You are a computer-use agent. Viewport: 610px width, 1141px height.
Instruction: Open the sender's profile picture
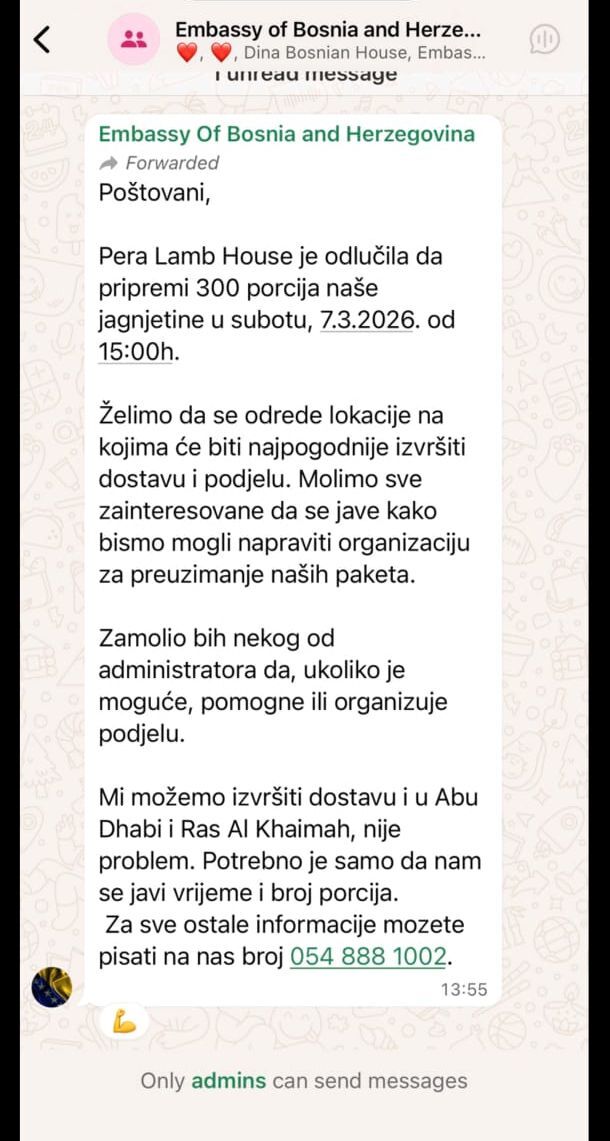pyautogui.click(x=52, y=987)
